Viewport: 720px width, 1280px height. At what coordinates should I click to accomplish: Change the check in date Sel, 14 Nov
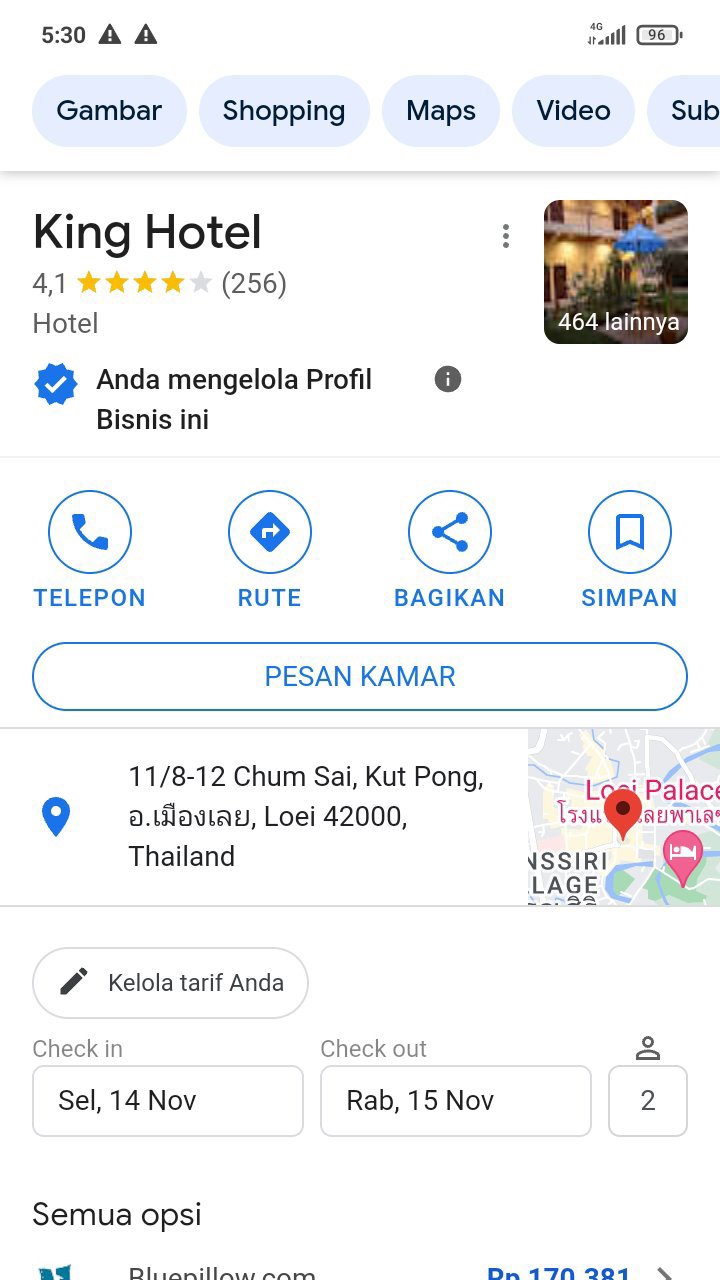click(168, 1101)
